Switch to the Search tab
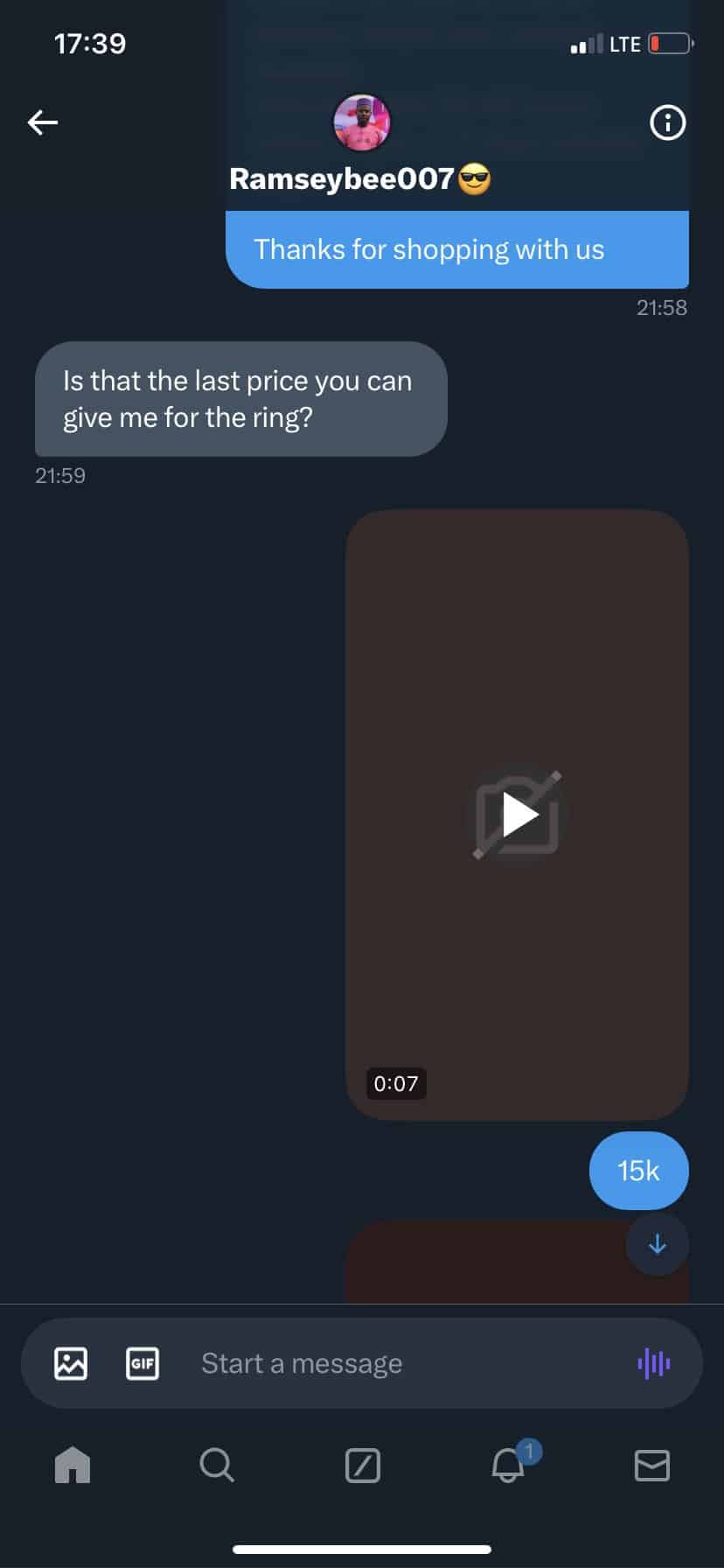 pyautogui.click(x=217, y=1465)
